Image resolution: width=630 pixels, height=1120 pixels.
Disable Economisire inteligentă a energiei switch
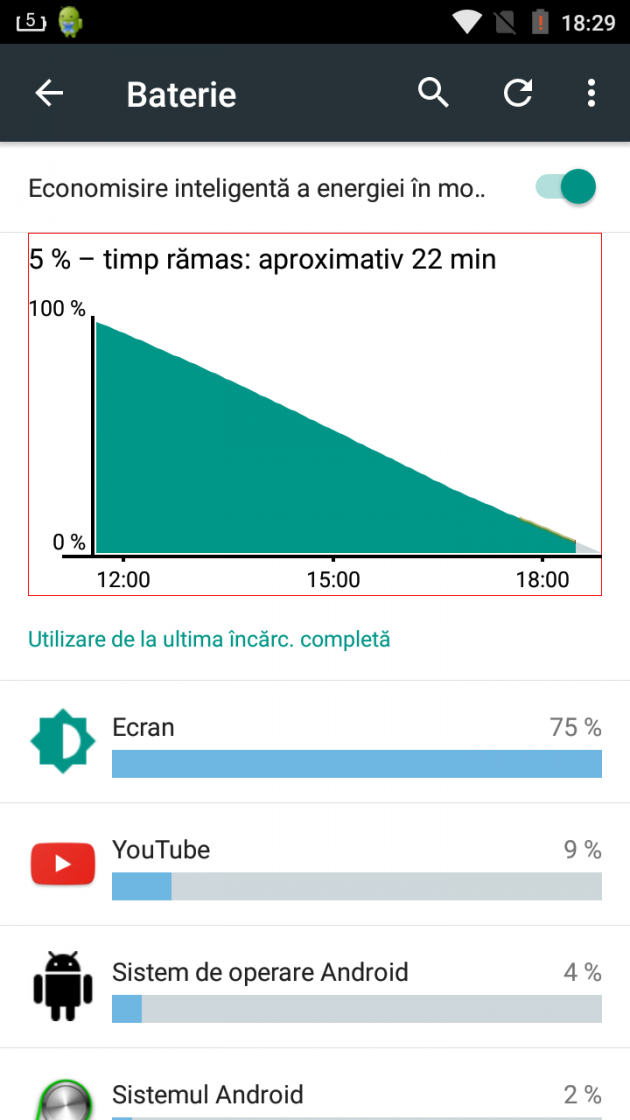pos(567,187)
